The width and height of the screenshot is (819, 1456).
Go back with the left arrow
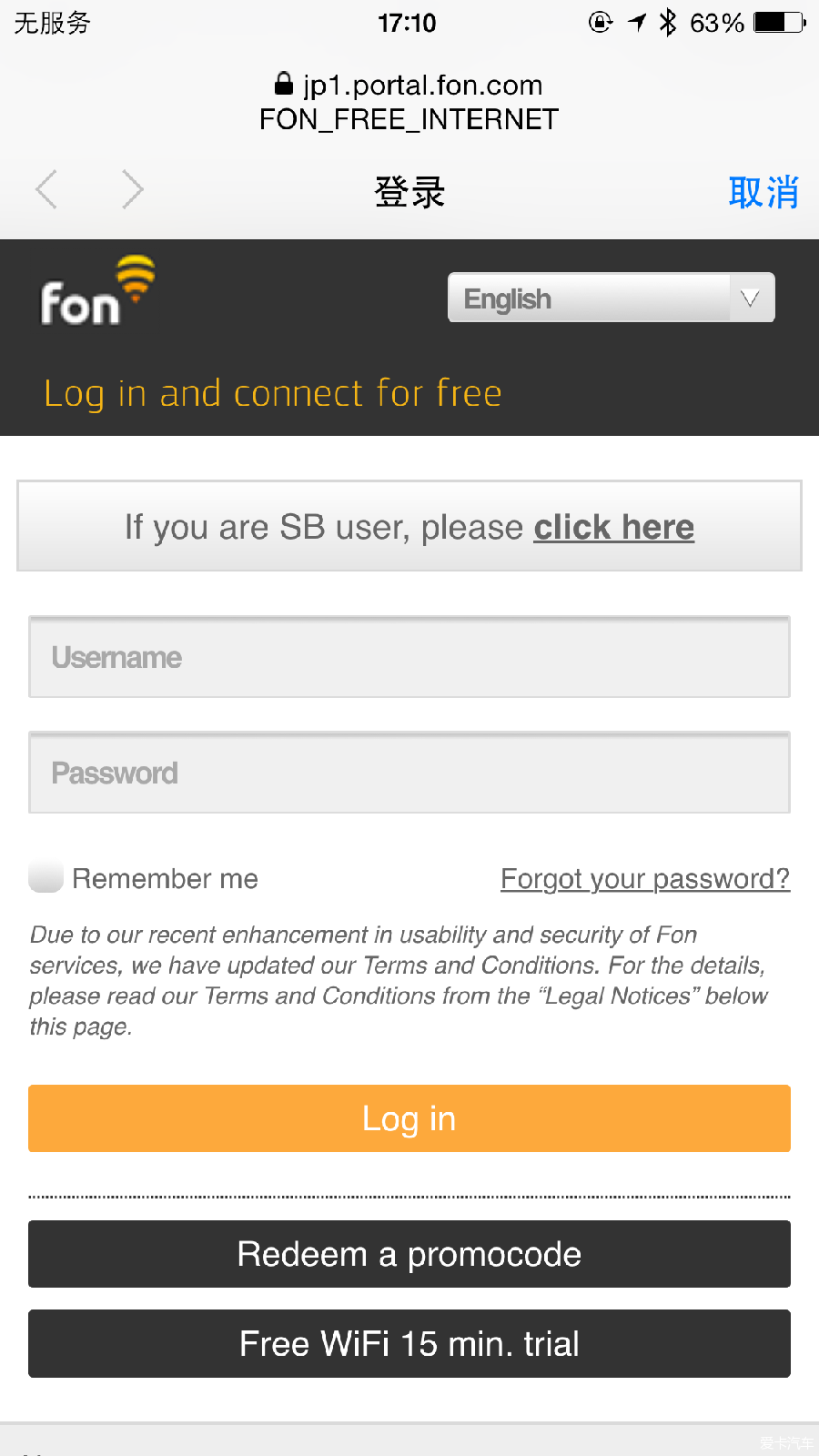(x=46, y=189)
